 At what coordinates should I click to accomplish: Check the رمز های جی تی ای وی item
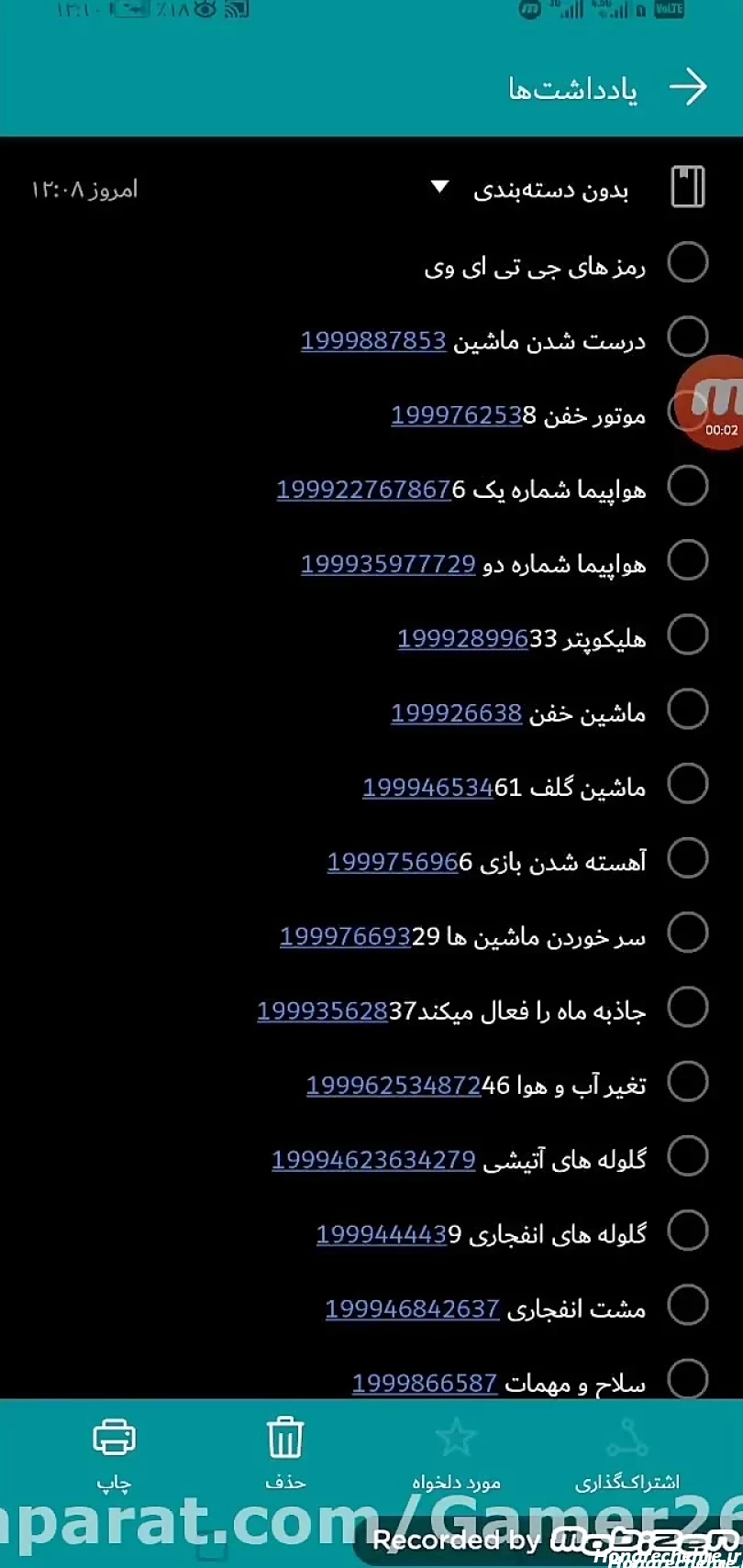688,262
